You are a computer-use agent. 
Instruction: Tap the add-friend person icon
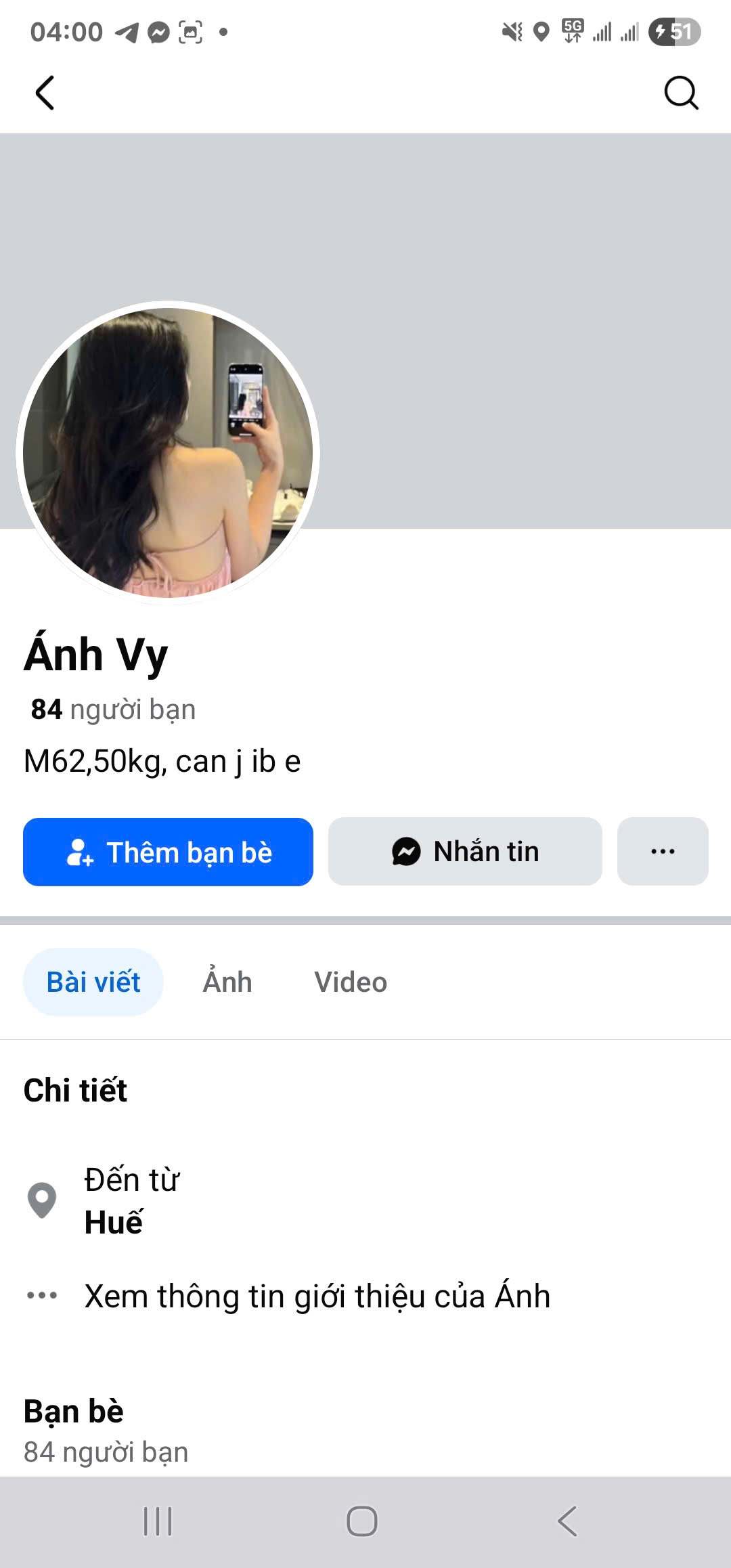79,852
